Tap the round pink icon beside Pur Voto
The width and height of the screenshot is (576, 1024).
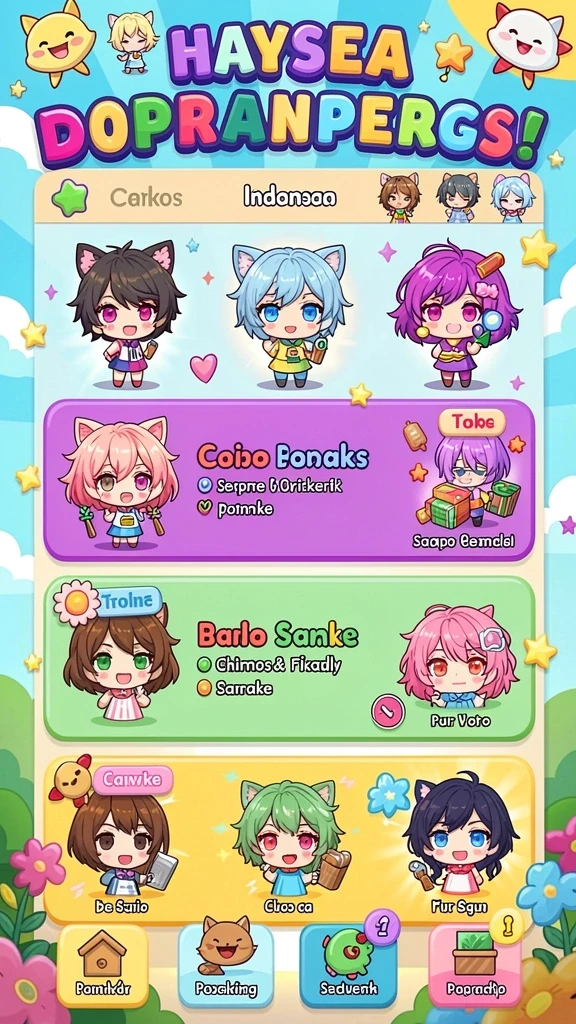388,711
